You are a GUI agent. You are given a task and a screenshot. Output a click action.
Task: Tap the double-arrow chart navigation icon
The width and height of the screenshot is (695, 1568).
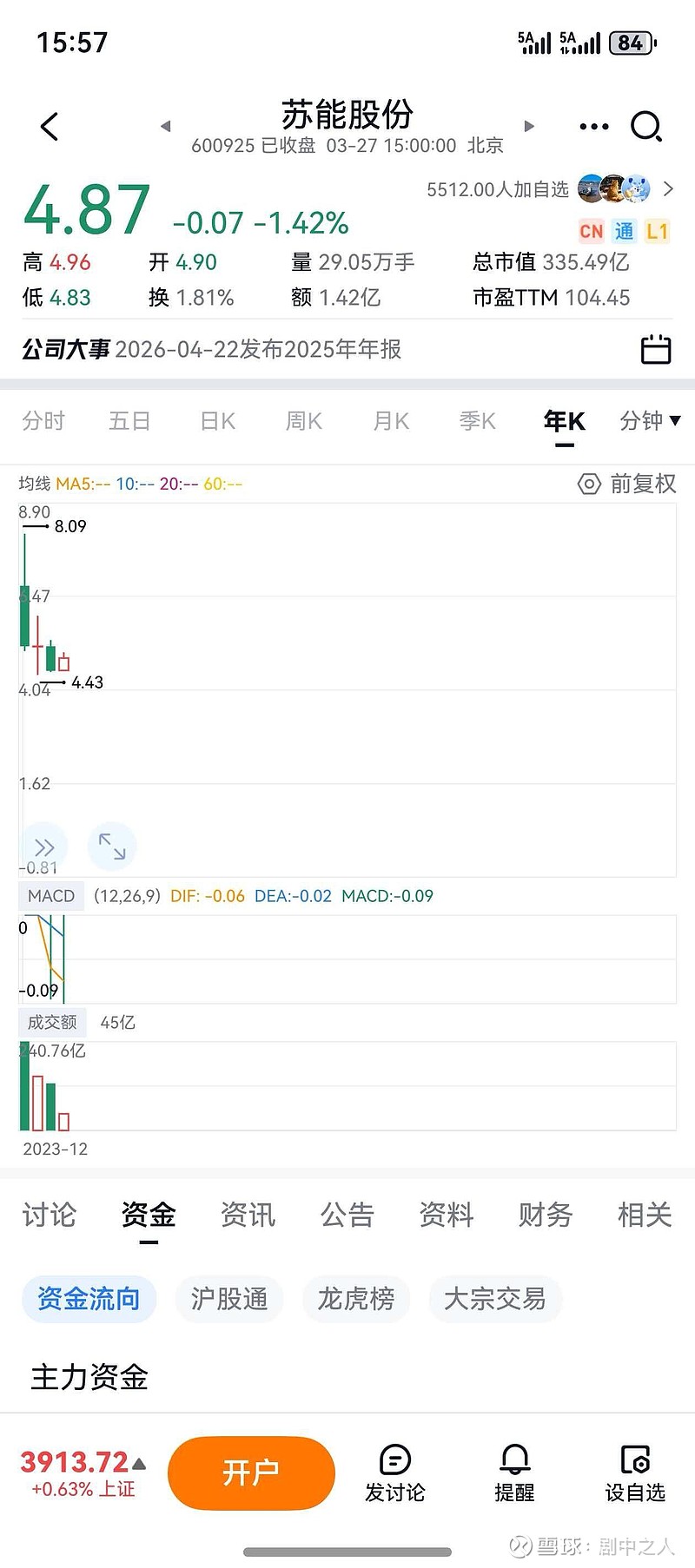click(43, 846)
